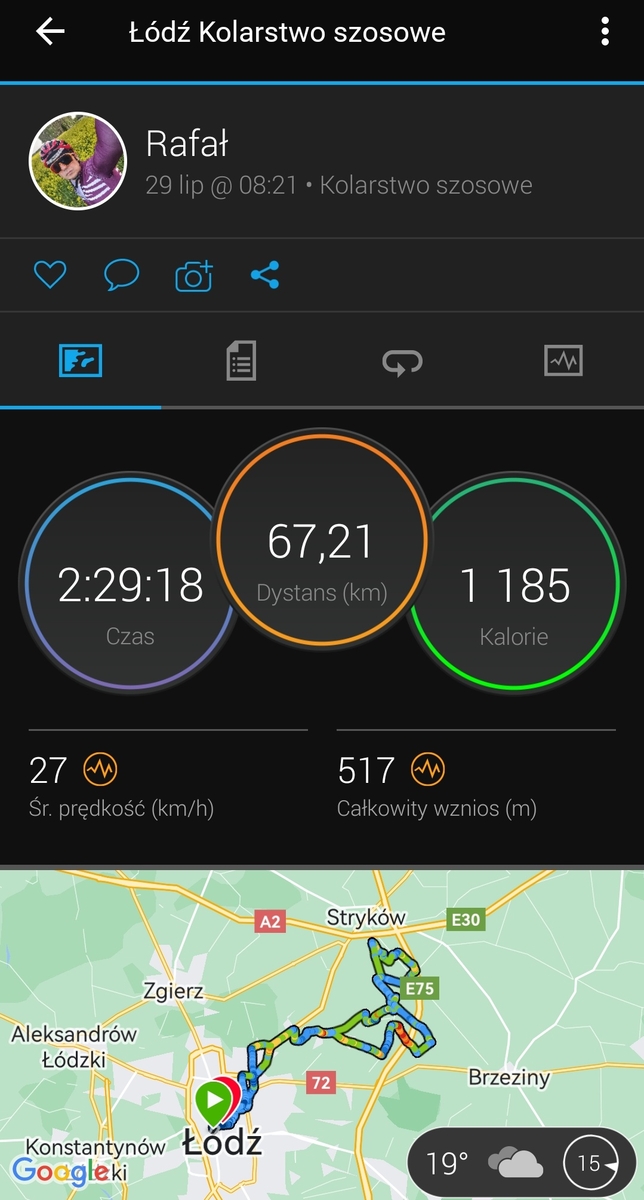The height and width of the screenshot is (1200, 644).
Task: Open Rafał's profile picture
Action: coord(78,160)
